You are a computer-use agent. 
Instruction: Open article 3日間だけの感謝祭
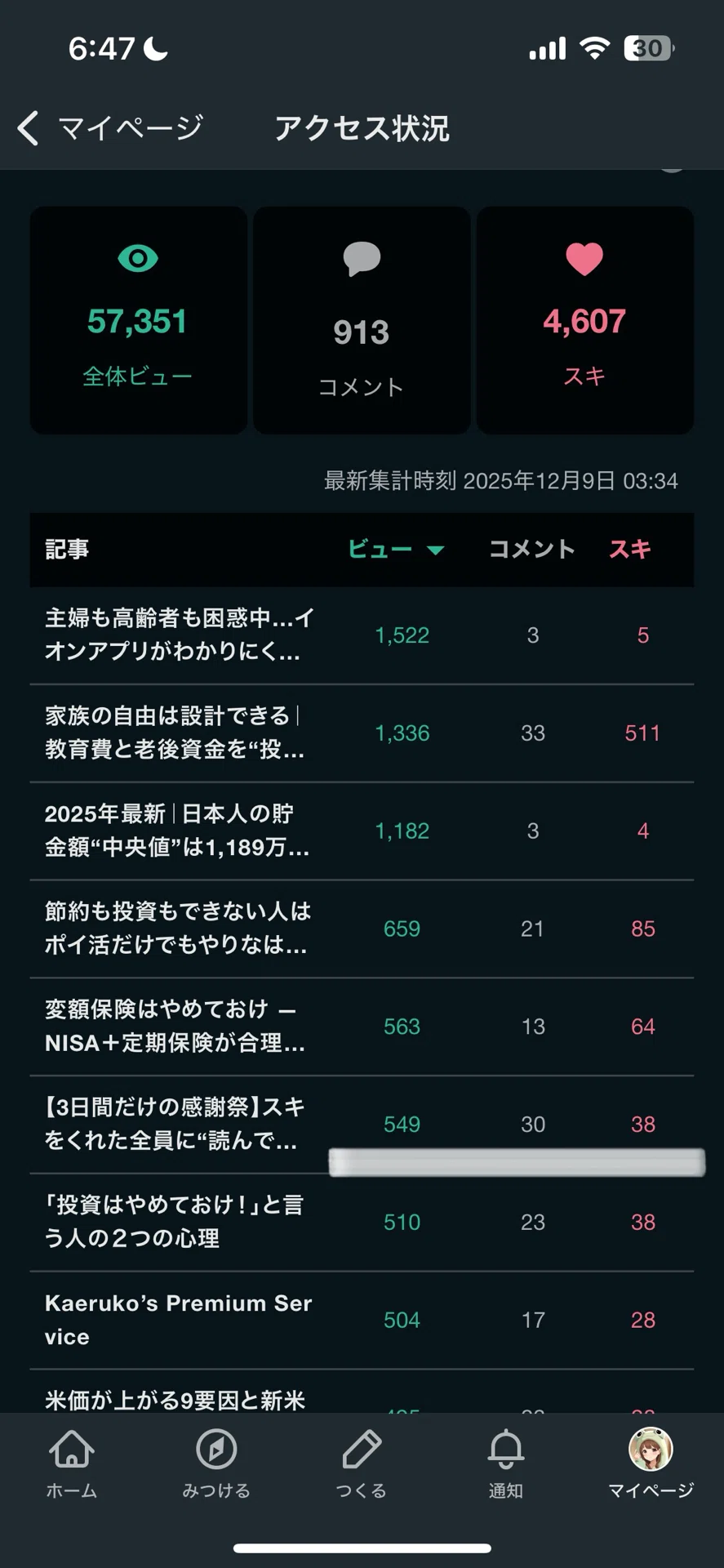click(362, 1125)
